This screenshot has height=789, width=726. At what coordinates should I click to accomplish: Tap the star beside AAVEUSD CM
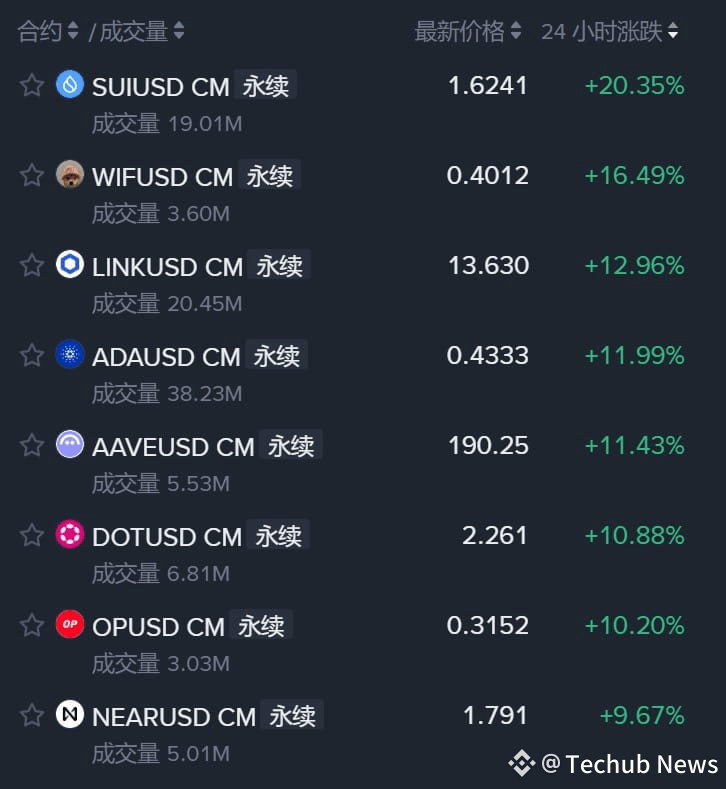32,445
